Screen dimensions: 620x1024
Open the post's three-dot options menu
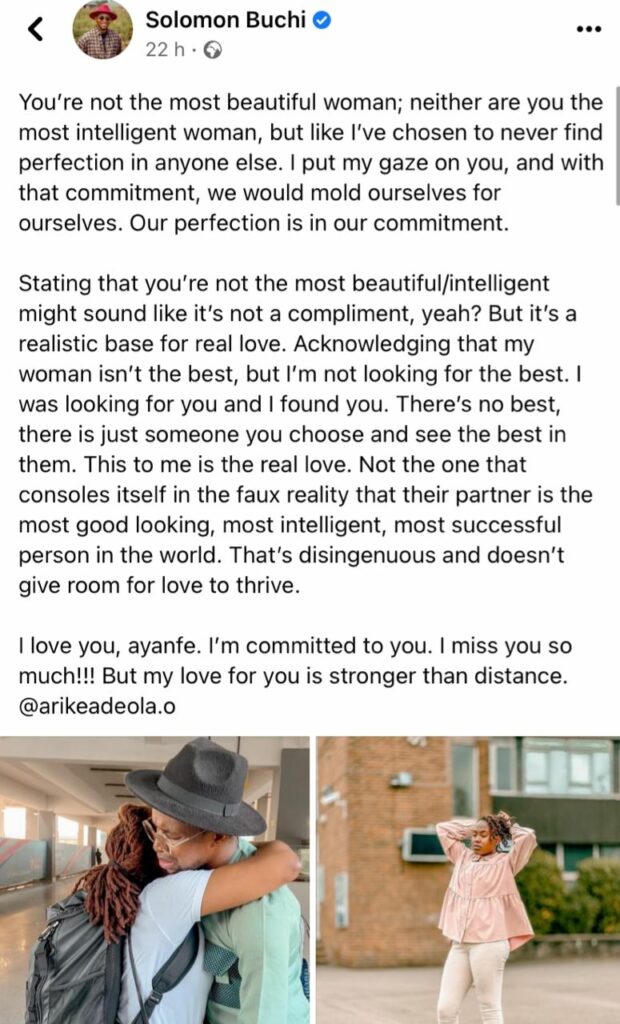tap(589, 29)
